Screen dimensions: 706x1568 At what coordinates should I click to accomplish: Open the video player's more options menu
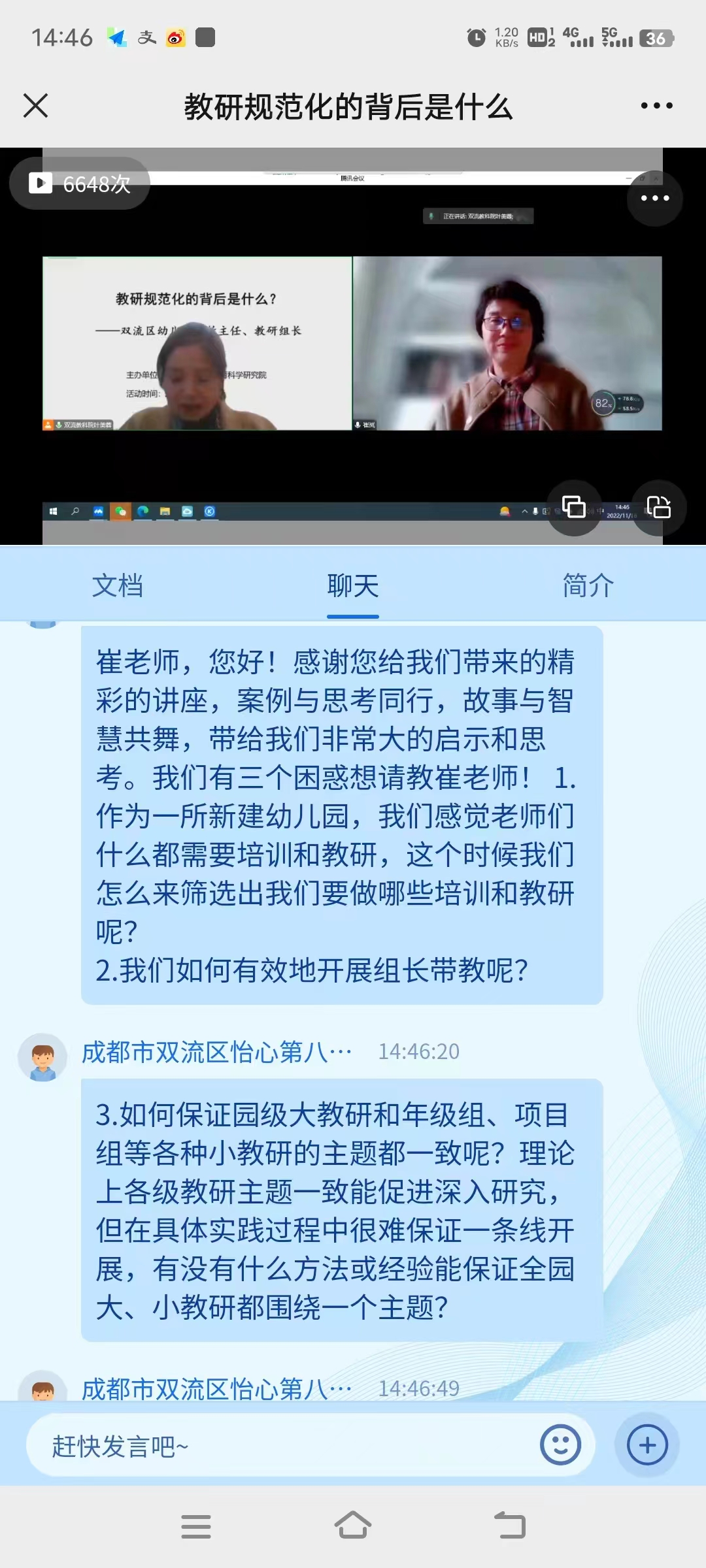(x=654, y=198)
